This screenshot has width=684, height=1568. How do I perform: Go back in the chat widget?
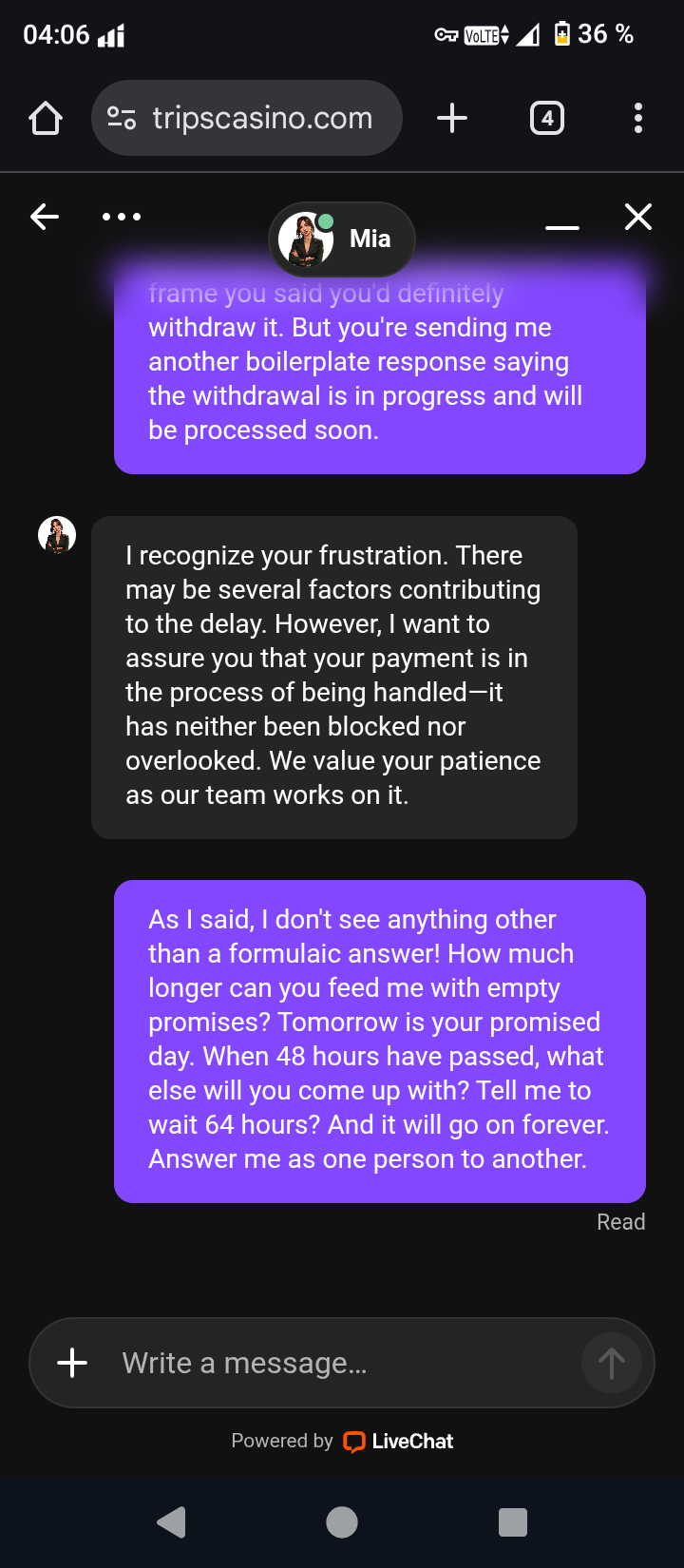click(45, 217)
